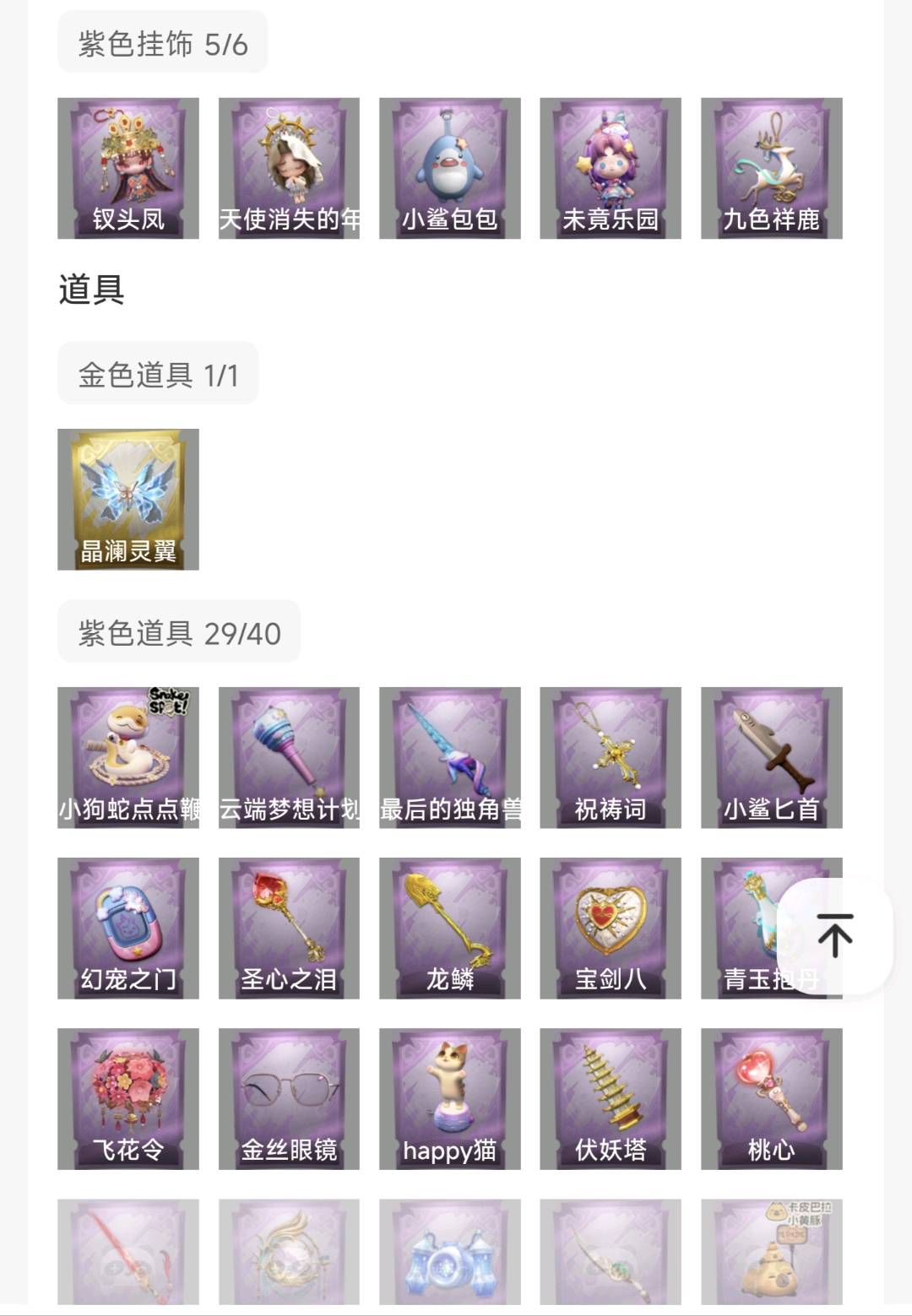
Task: Open the 钗头凤 pendant tile
Action: pyautogui.click(x=128, y=168)
